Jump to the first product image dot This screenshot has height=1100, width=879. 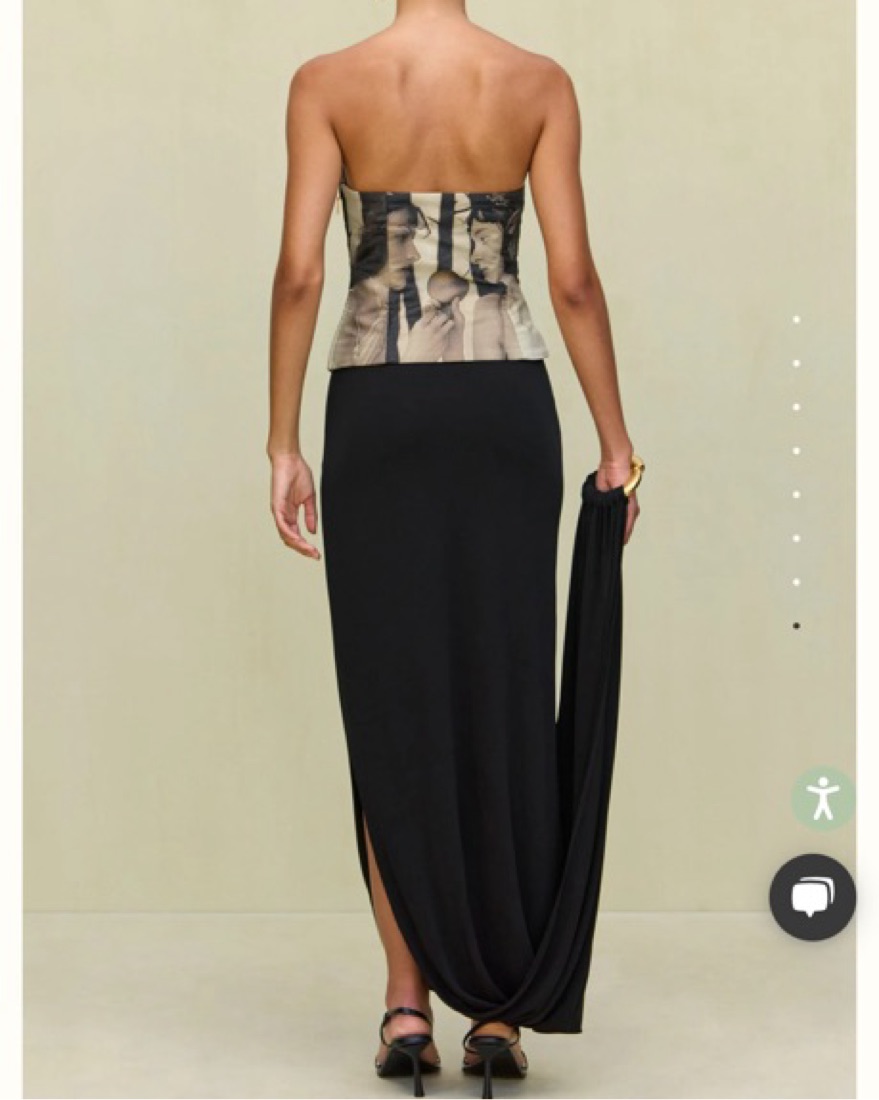tap(796, 320)
